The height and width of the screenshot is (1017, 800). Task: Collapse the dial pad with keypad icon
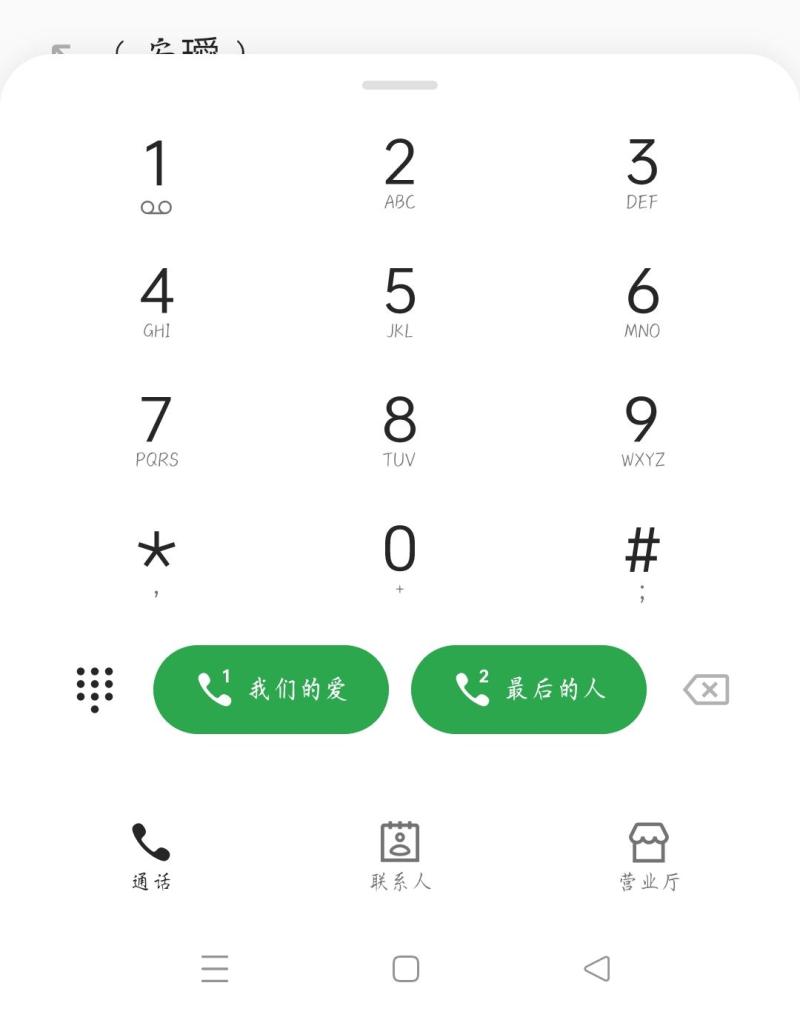click(95, 689)
